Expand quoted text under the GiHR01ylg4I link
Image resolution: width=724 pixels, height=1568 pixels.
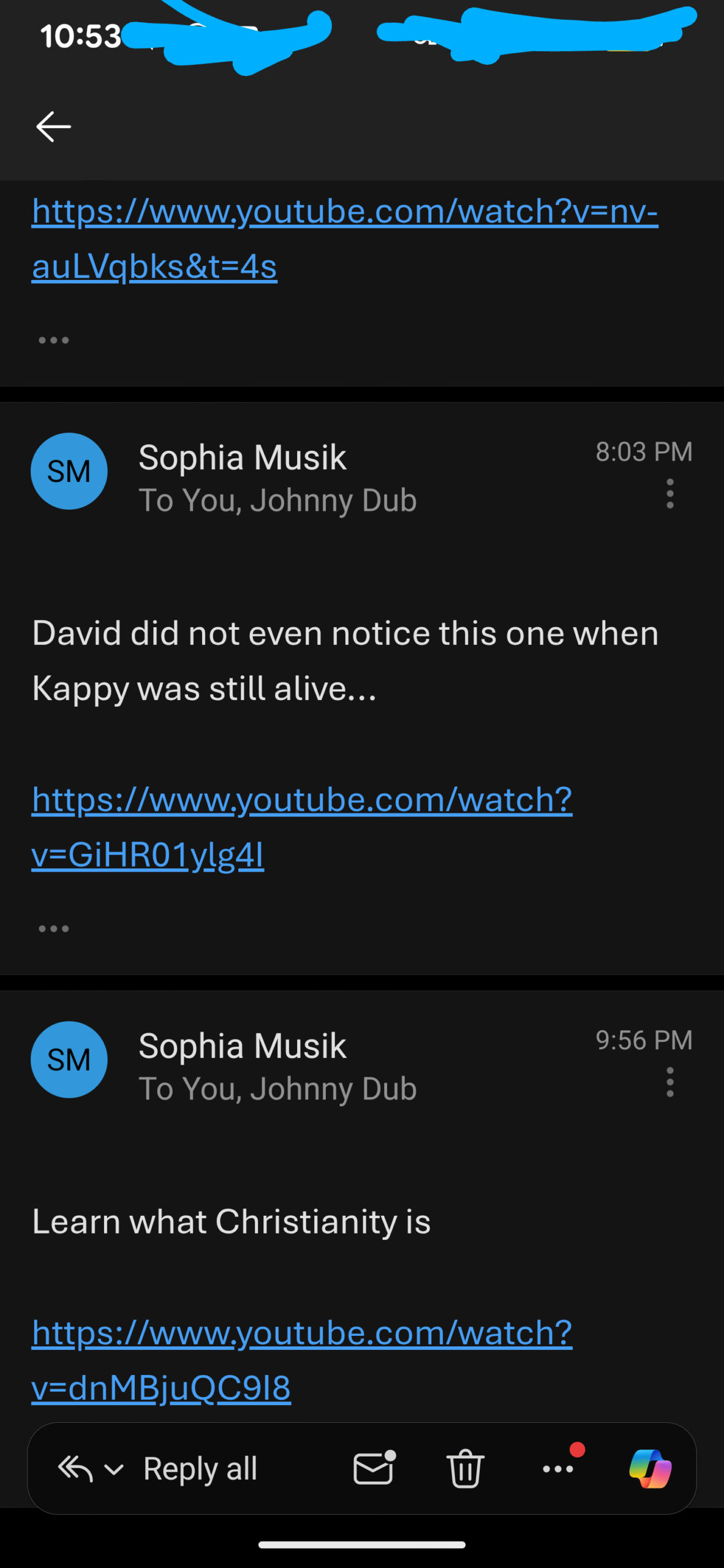54,929
